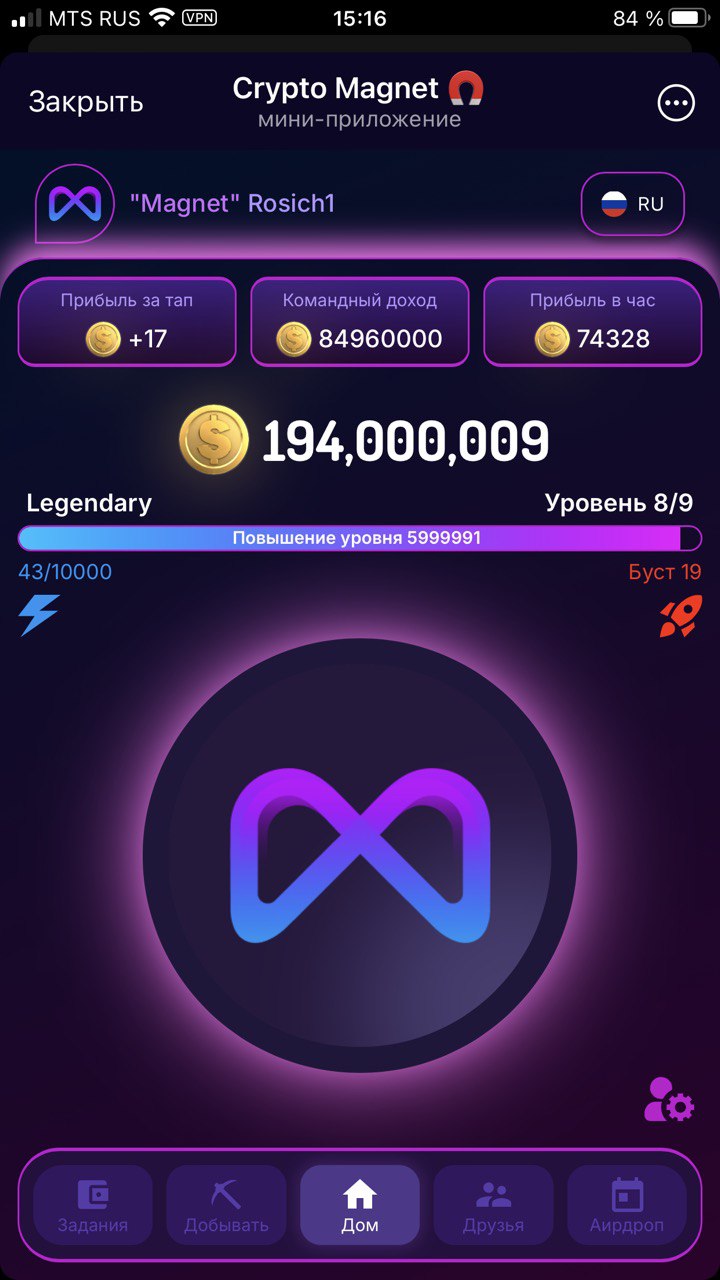Switch to the Аирдроп tab
Viewport: 720px width, 1280px height.
click(x=627, y=1205)
